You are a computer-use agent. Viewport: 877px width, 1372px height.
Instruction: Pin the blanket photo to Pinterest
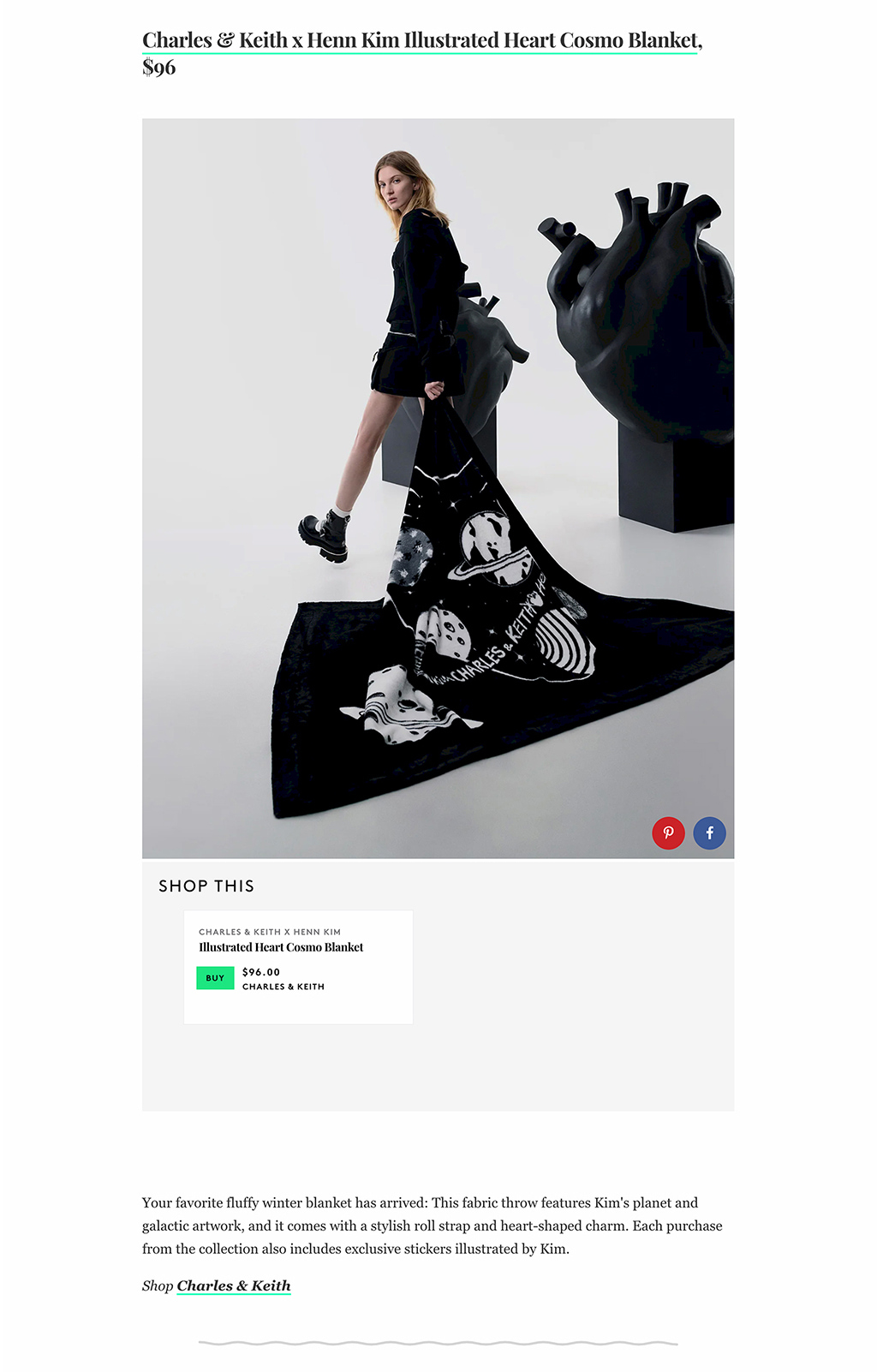pos(668,832)
